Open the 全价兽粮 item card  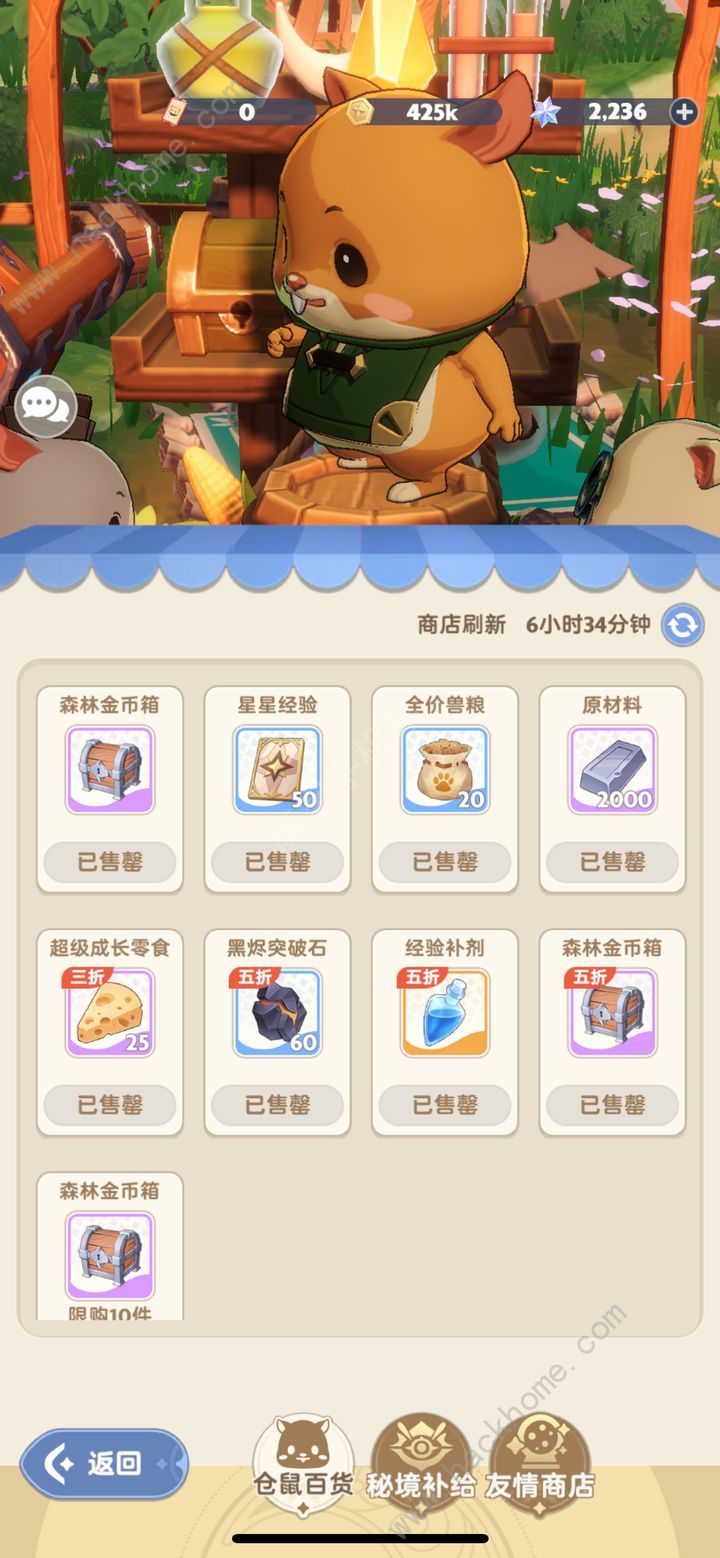click(x=445, y=770)
